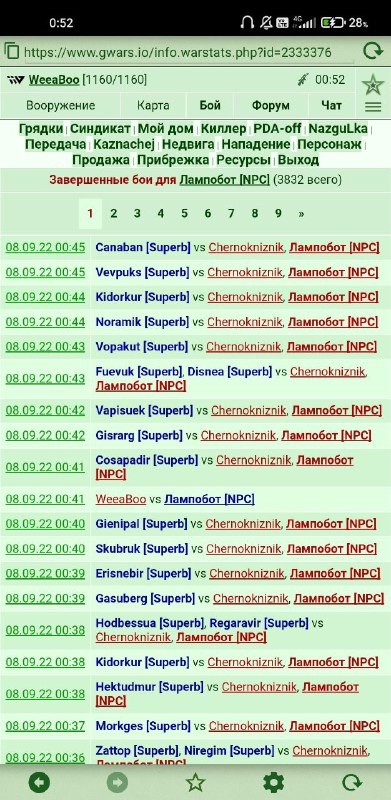391x800 pixels.
Task: Open the WeeaBoo profile in the header
Action: [54, 80]
